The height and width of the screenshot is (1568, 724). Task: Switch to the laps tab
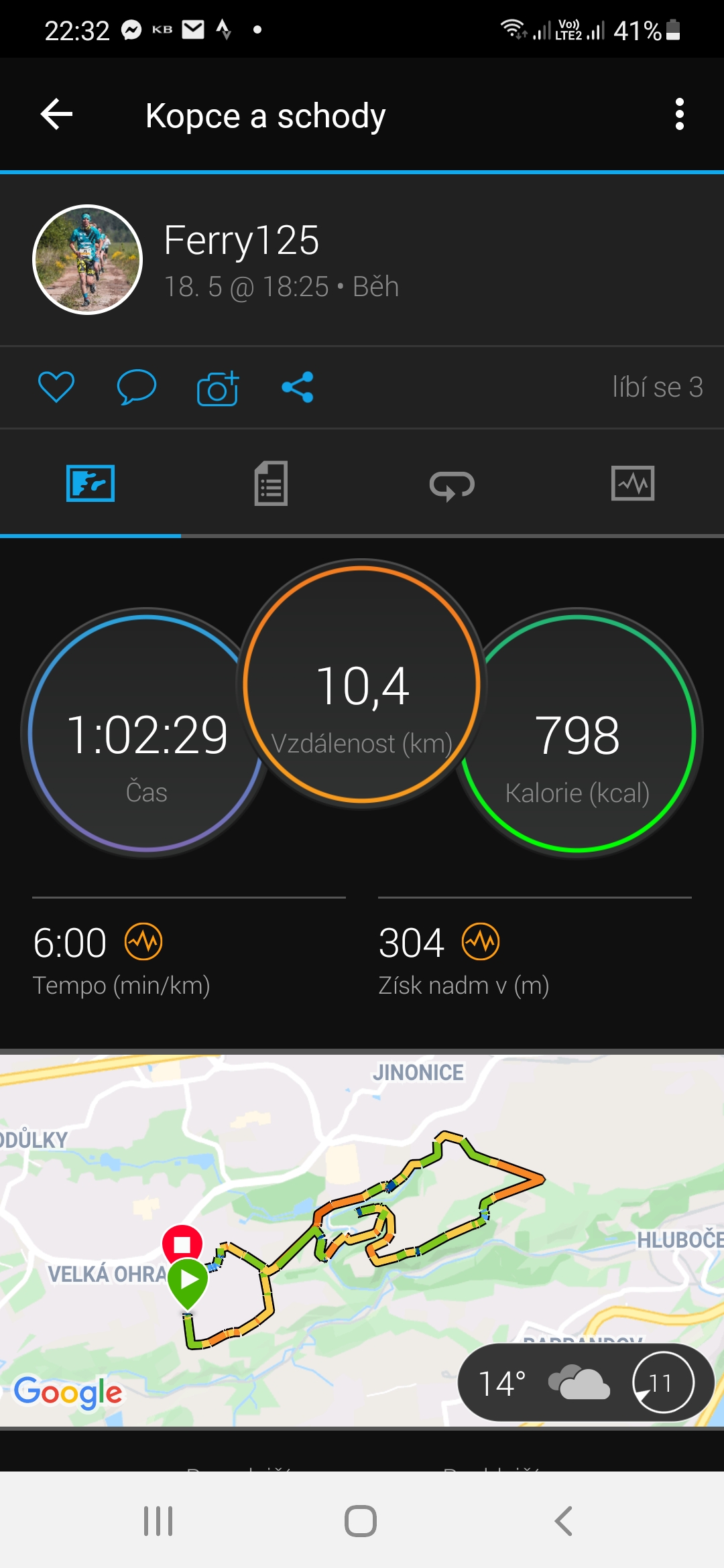[452, 484]
